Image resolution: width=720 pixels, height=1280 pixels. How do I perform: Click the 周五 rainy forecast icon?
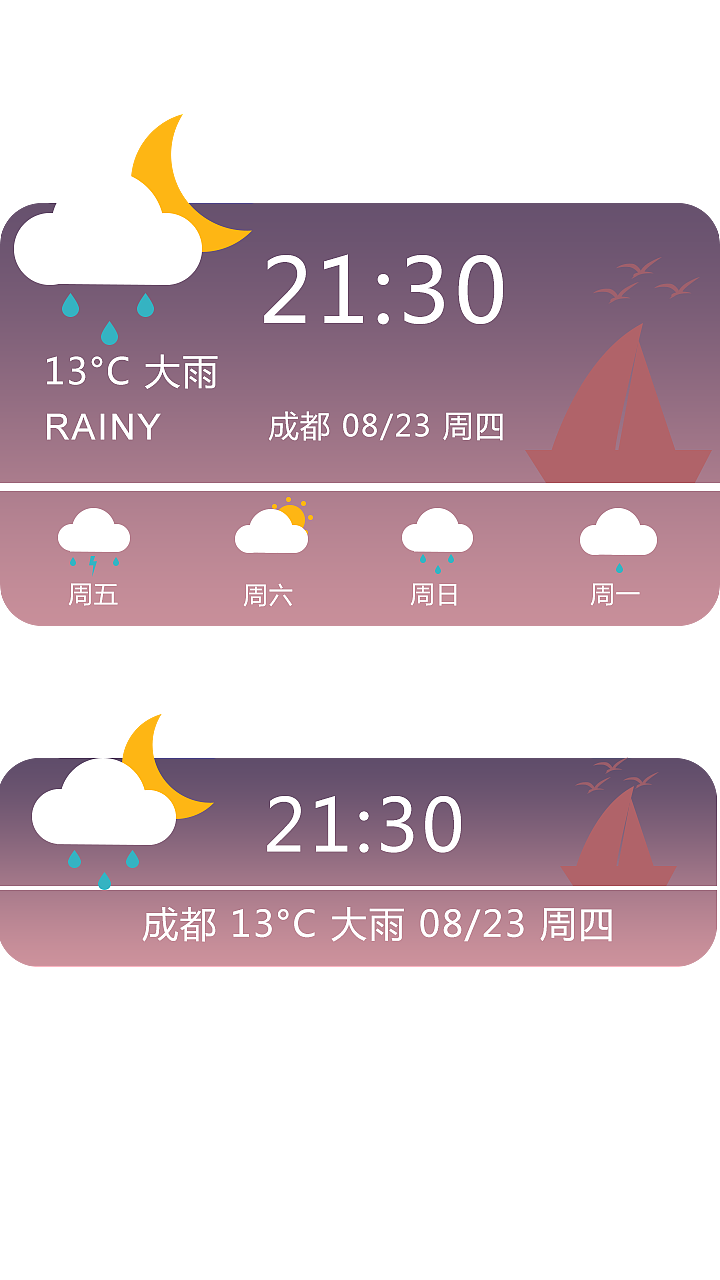click(x=94, y=535)
